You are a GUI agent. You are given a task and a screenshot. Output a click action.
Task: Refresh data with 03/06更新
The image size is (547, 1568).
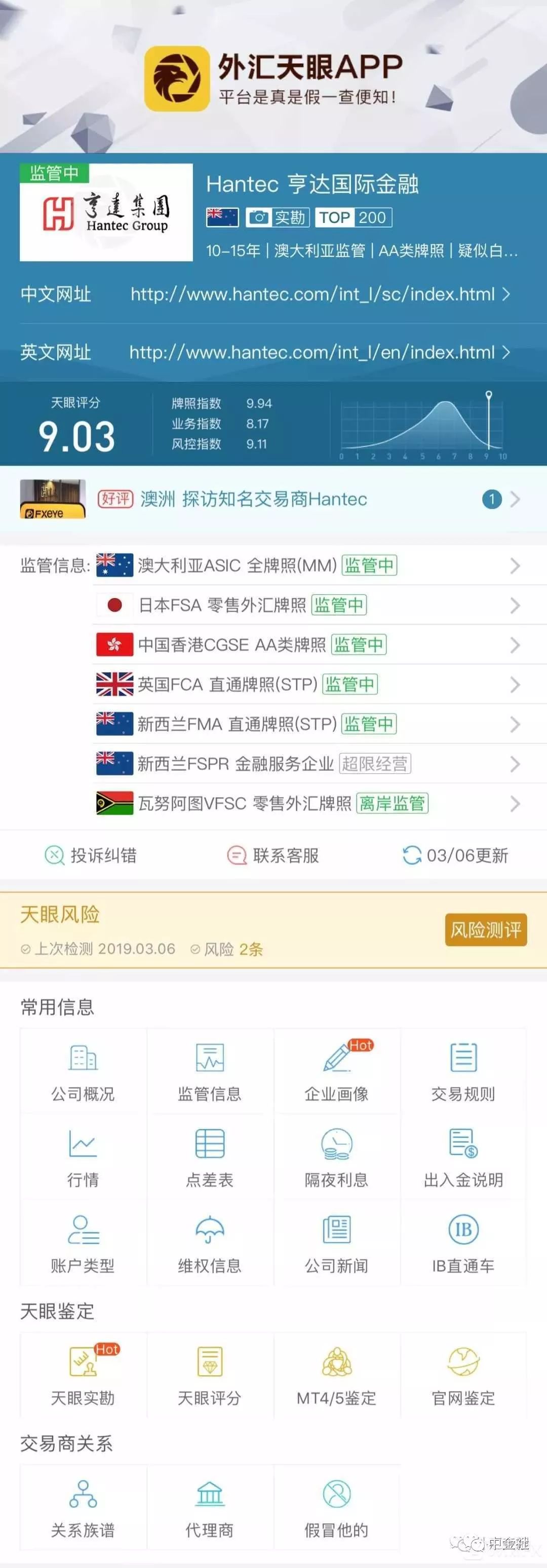pyautogui.click(x=455, y=855)
